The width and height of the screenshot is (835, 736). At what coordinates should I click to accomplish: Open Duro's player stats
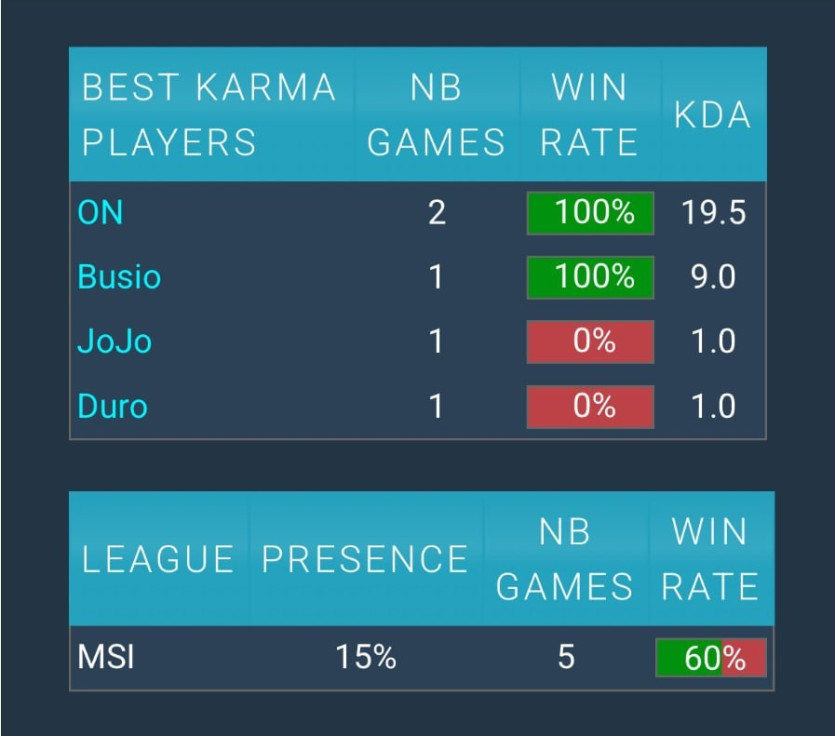pos(112,407)
